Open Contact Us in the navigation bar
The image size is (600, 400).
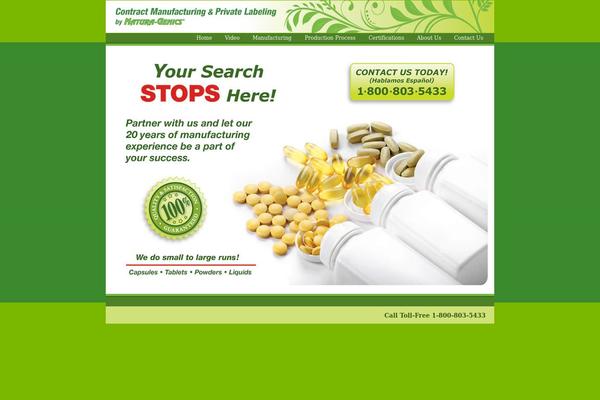coord(468,38)
